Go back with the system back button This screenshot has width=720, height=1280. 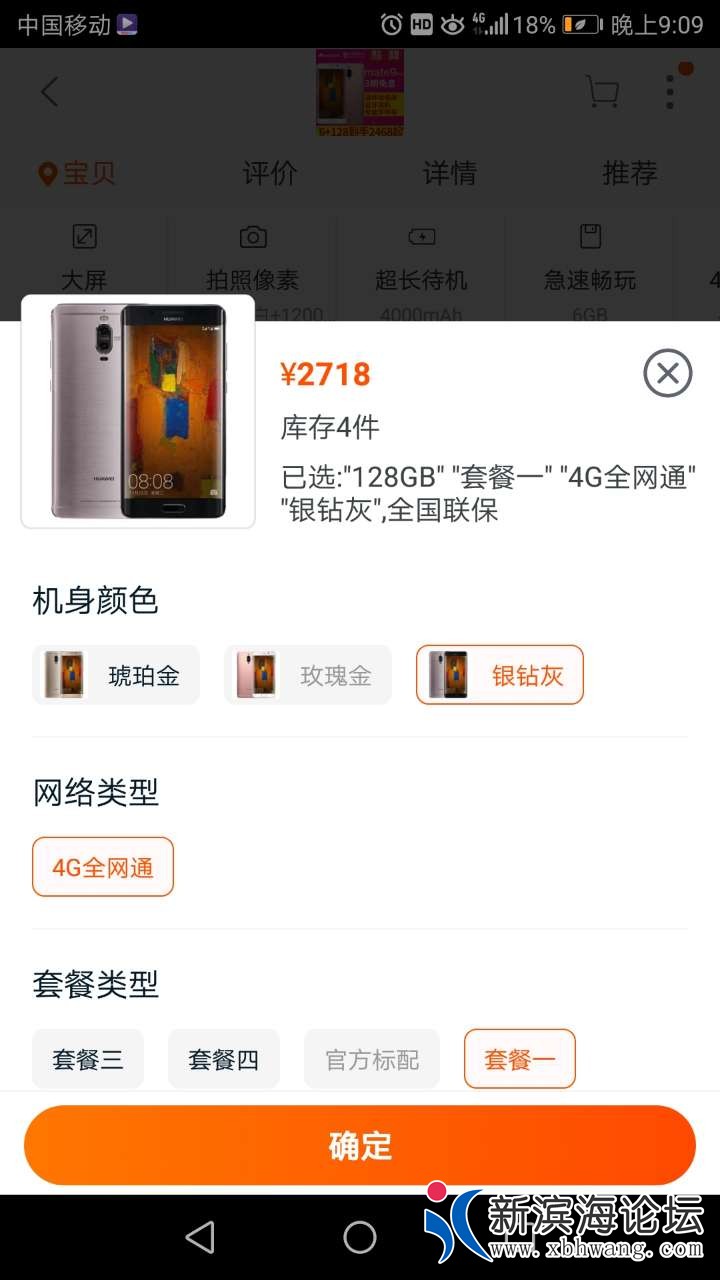201,1237
